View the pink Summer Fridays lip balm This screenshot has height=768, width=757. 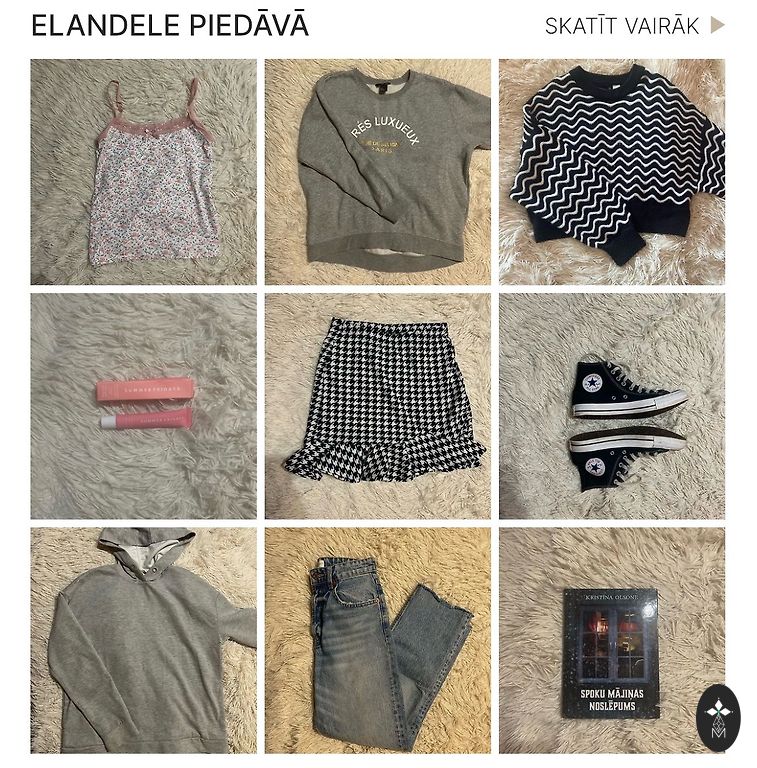pyautogui.click(x=143, y=406)
